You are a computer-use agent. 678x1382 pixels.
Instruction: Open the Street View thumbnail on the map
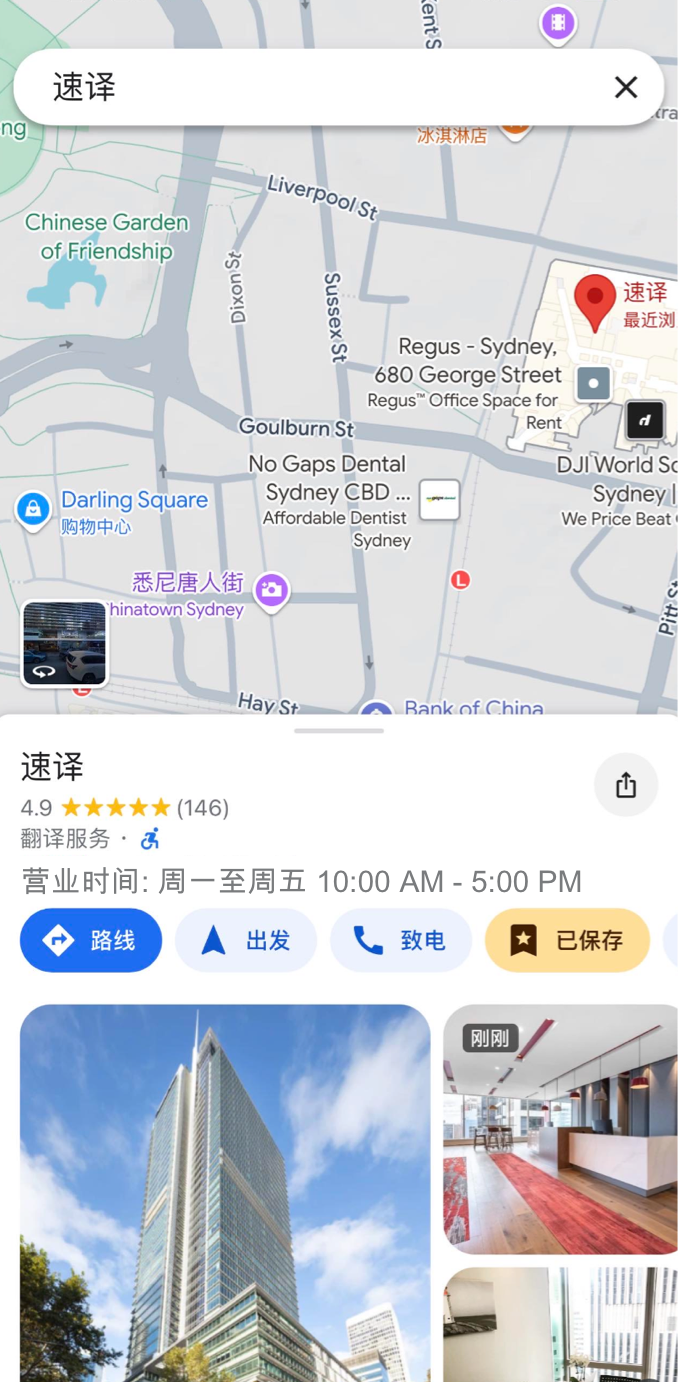click(65, 643)
